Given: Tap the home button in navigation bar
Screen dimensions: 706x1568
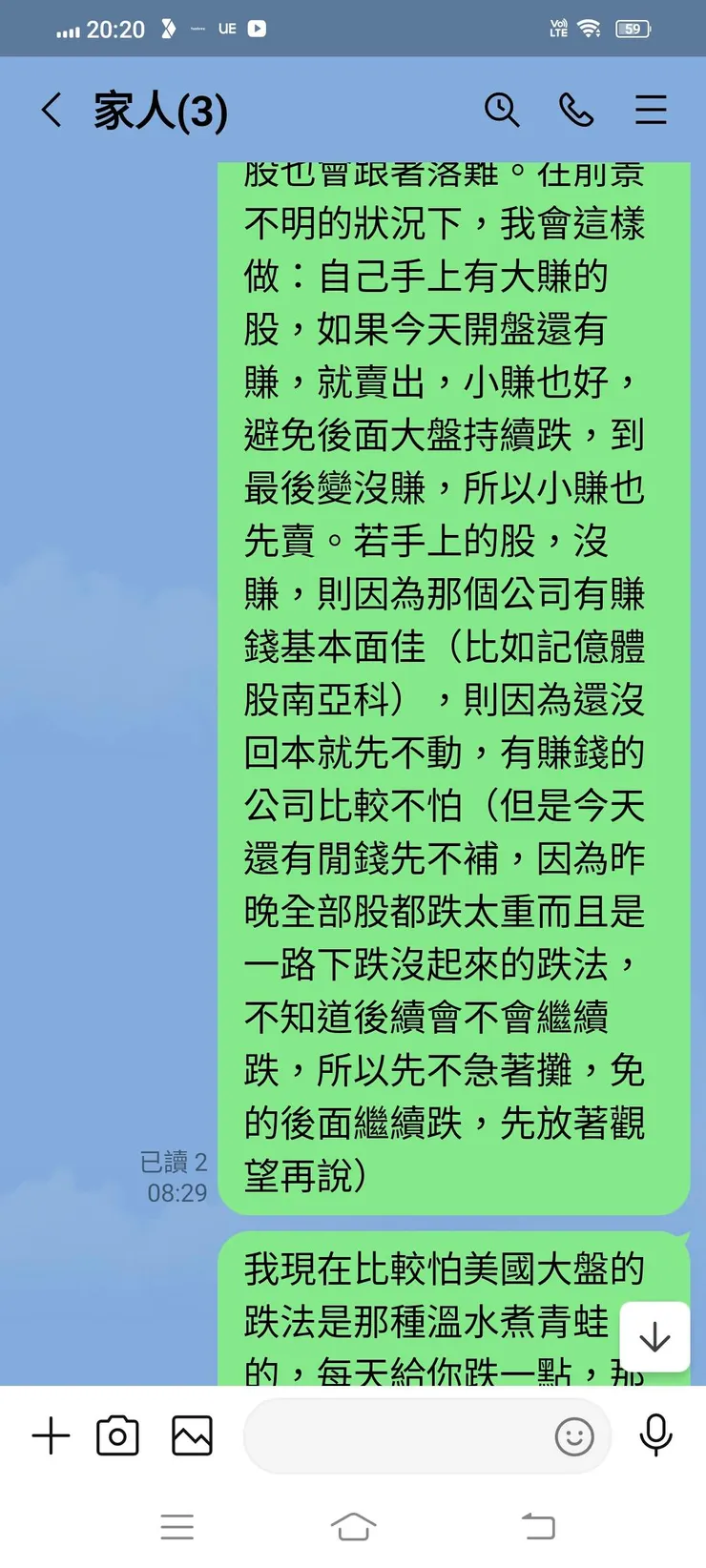Looking at the screenshot, I should tap(353, 1526).
